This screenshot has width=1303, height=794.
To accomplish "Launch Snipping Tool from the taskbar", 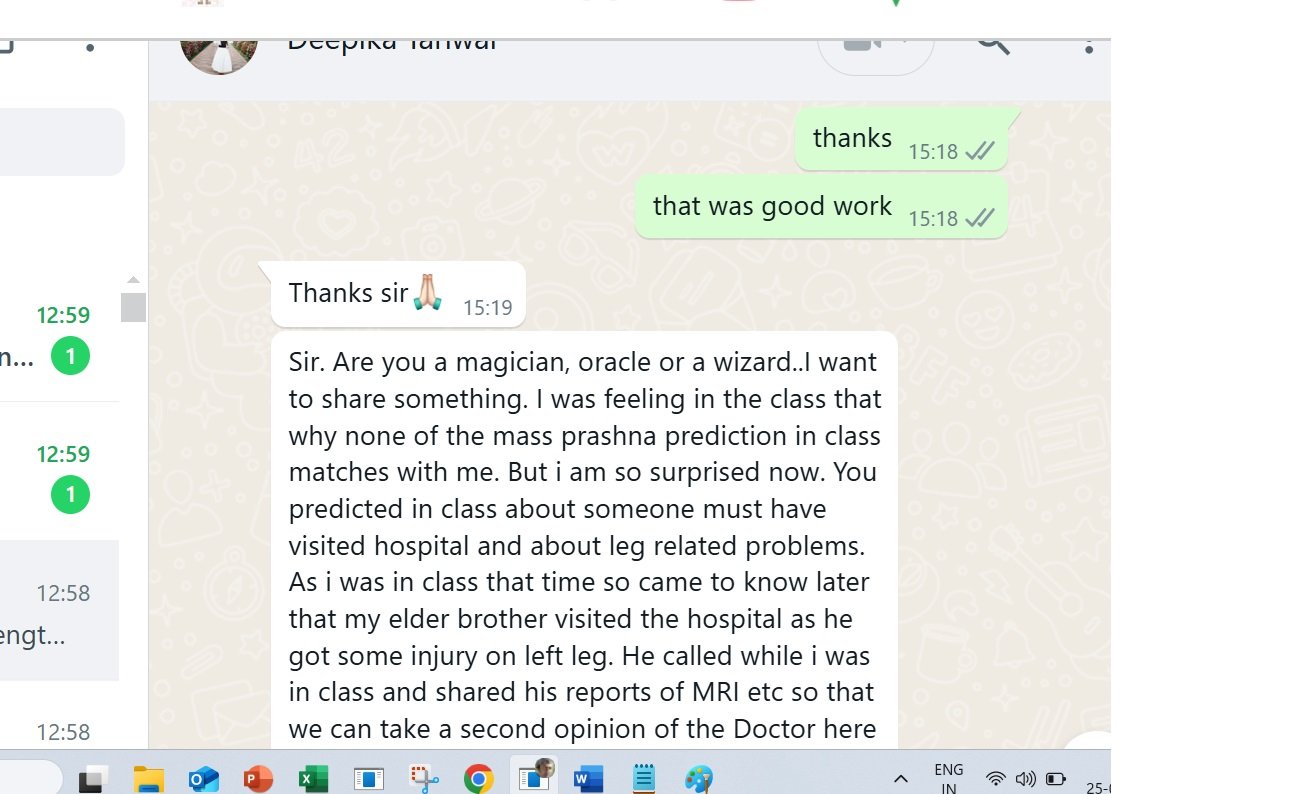I will click(x=424, y=779).
